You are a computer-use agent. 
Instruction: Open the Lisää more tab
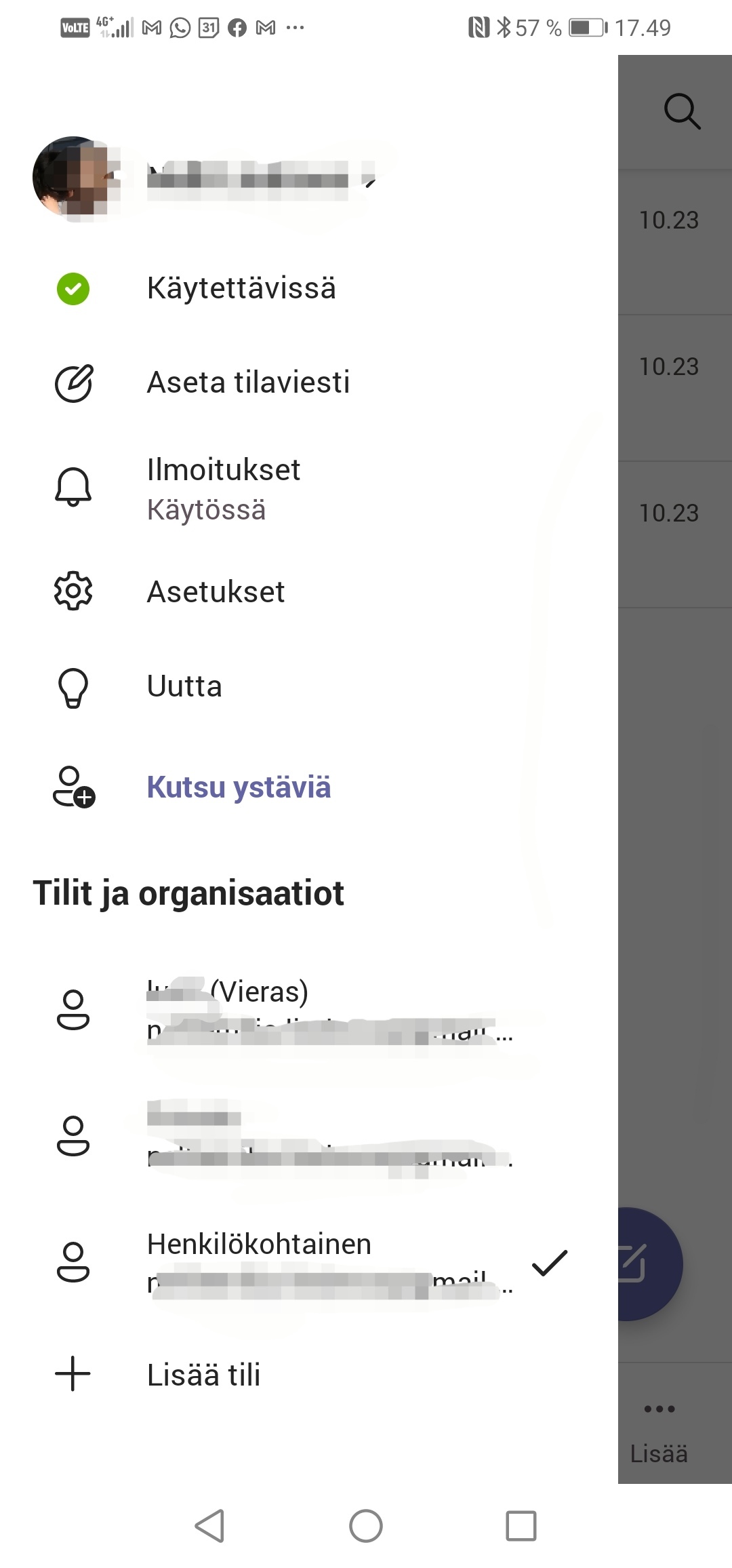659,1430
